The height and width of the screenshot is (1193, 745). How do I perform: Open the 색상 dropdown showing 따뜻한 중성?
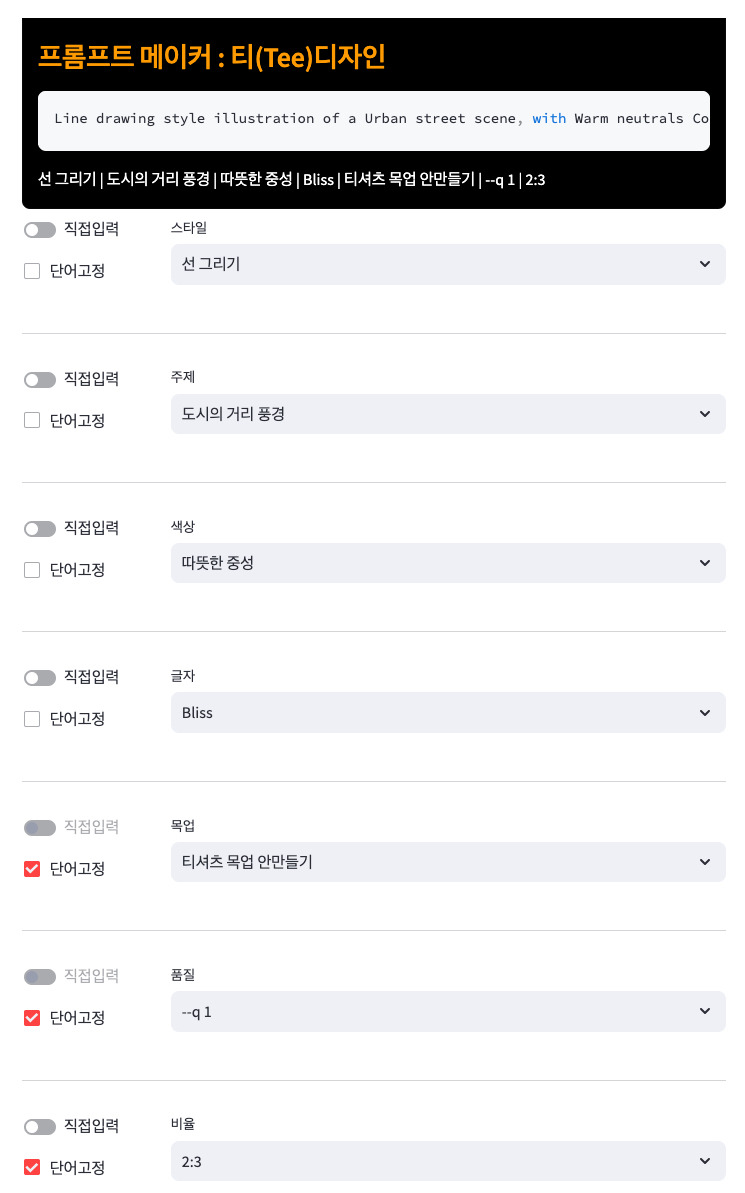tap(447, 562)
